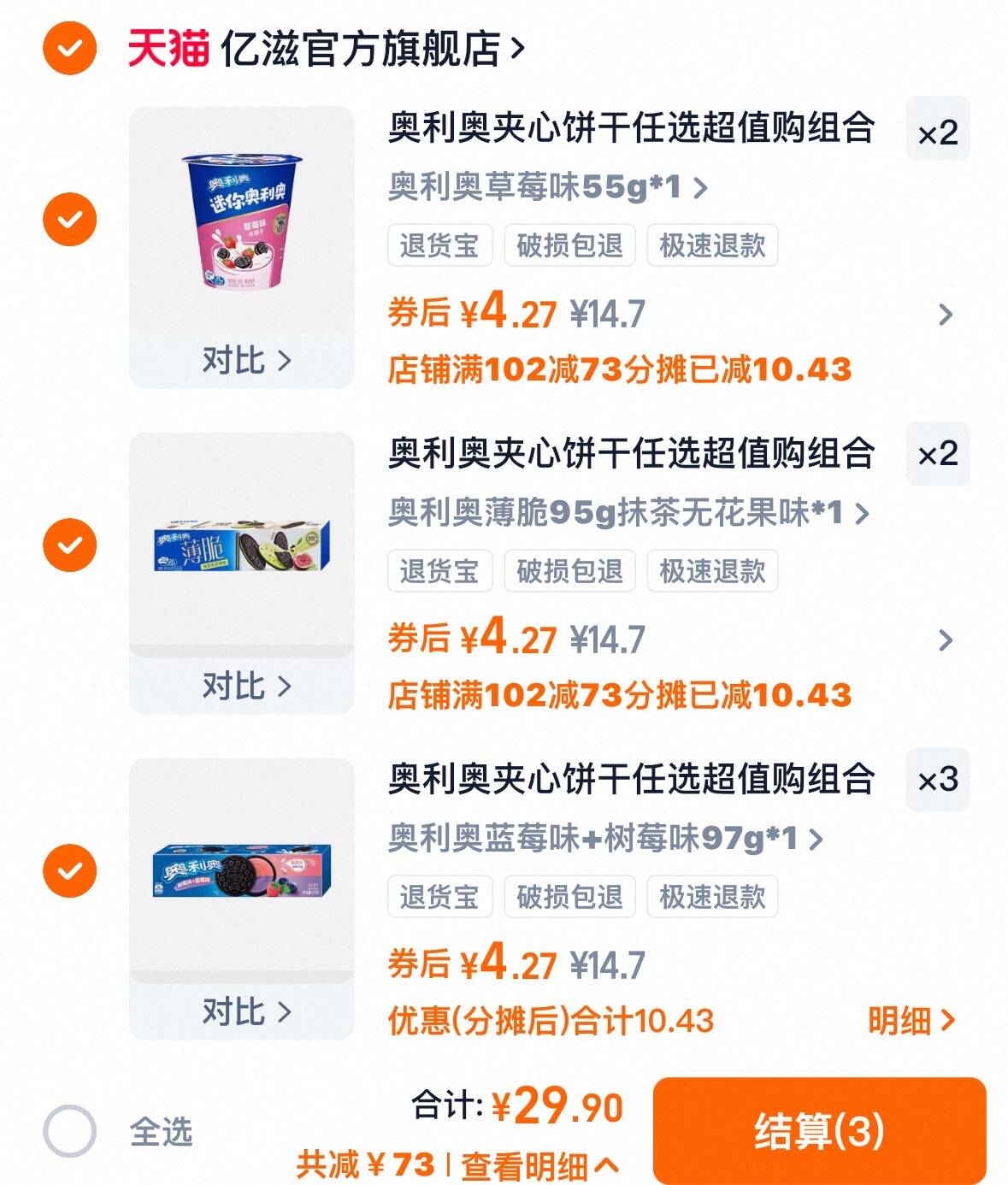
Task: Click the 极速退款 tag on the blueberry item
Action: (713, 896)
